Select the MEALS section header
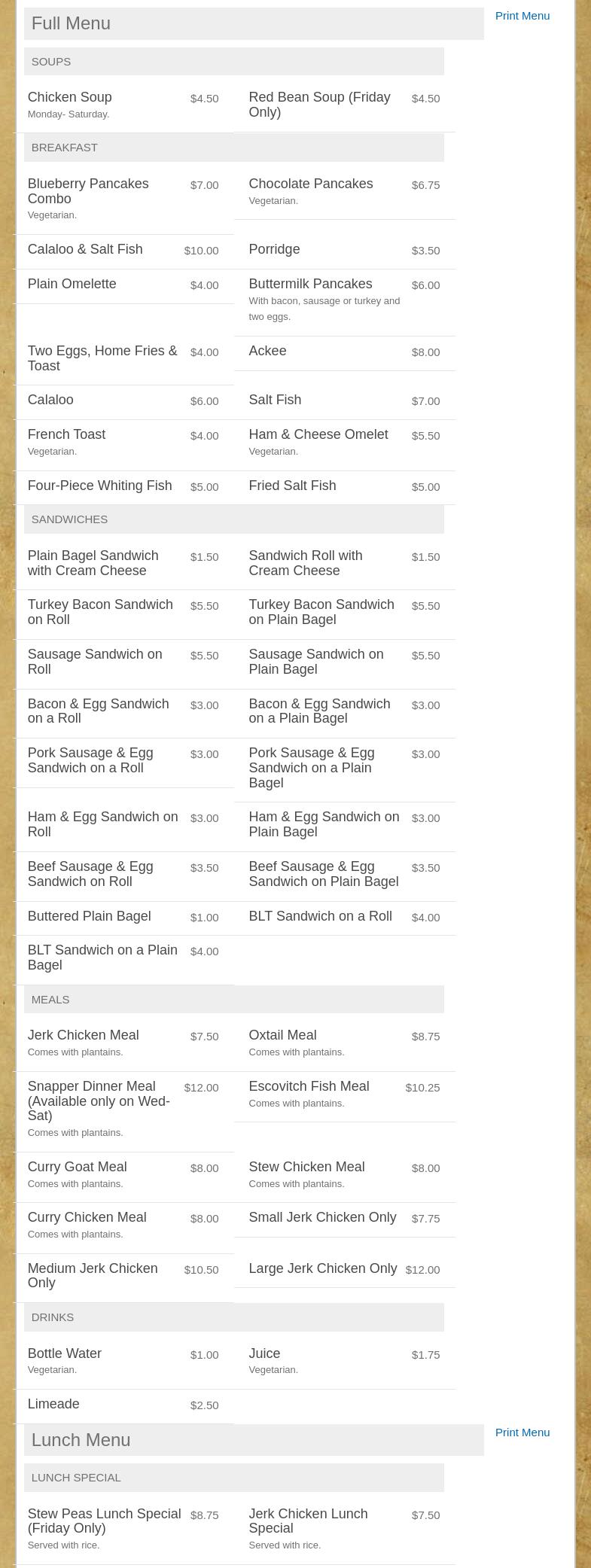Screen dimensions: 591x1568 [x=50, y=999]
